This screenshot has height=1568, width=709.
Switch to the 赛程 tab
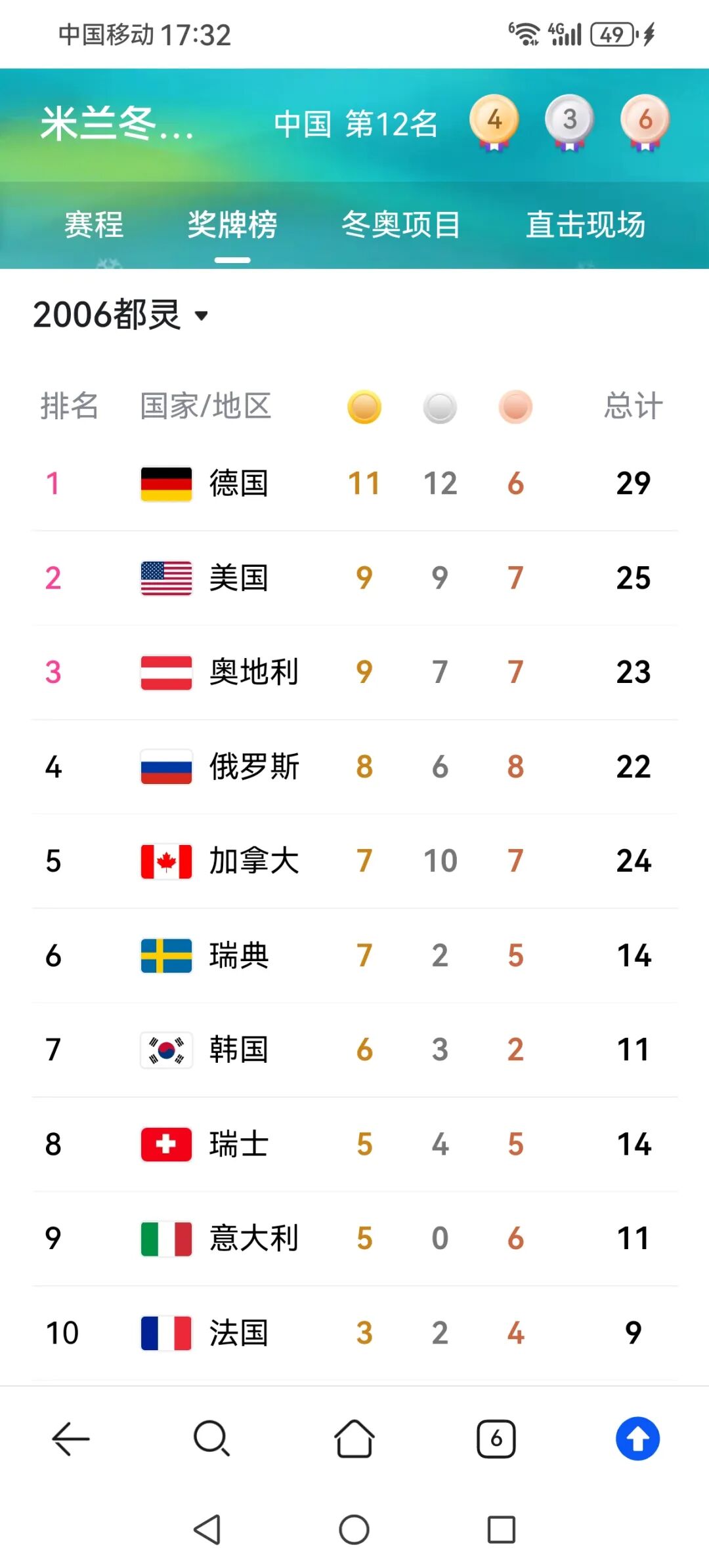[93, 225]
